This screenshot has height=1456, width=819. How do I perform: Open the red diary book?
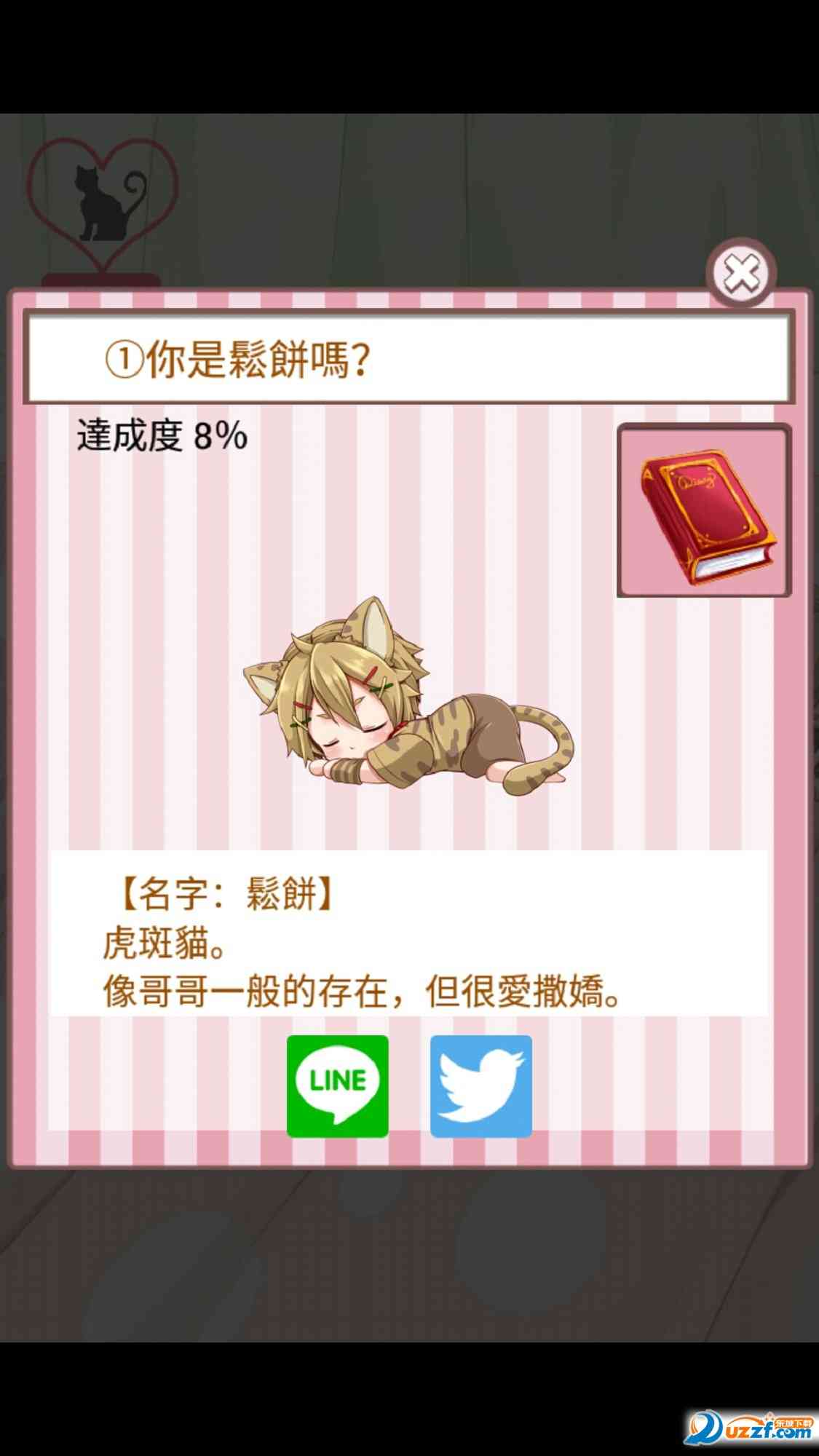[704, 510]
